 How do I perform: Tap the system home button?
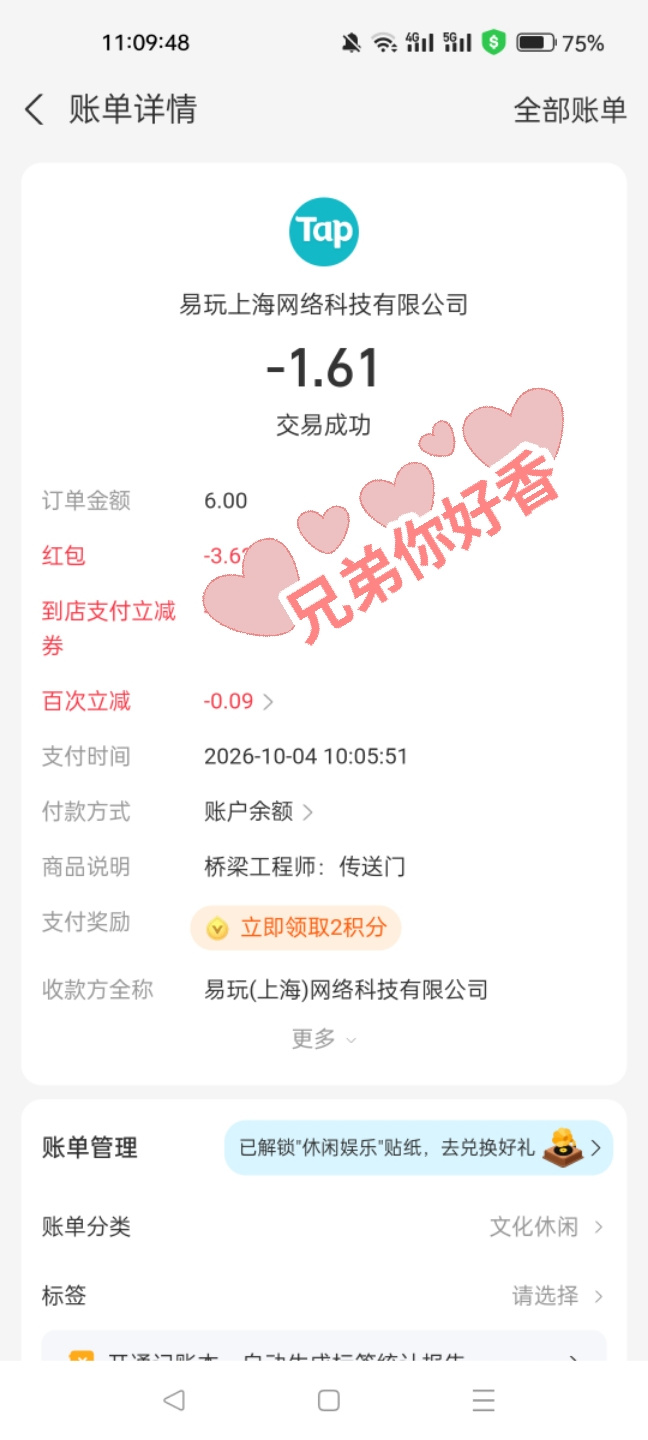(x=329, y=1400)
